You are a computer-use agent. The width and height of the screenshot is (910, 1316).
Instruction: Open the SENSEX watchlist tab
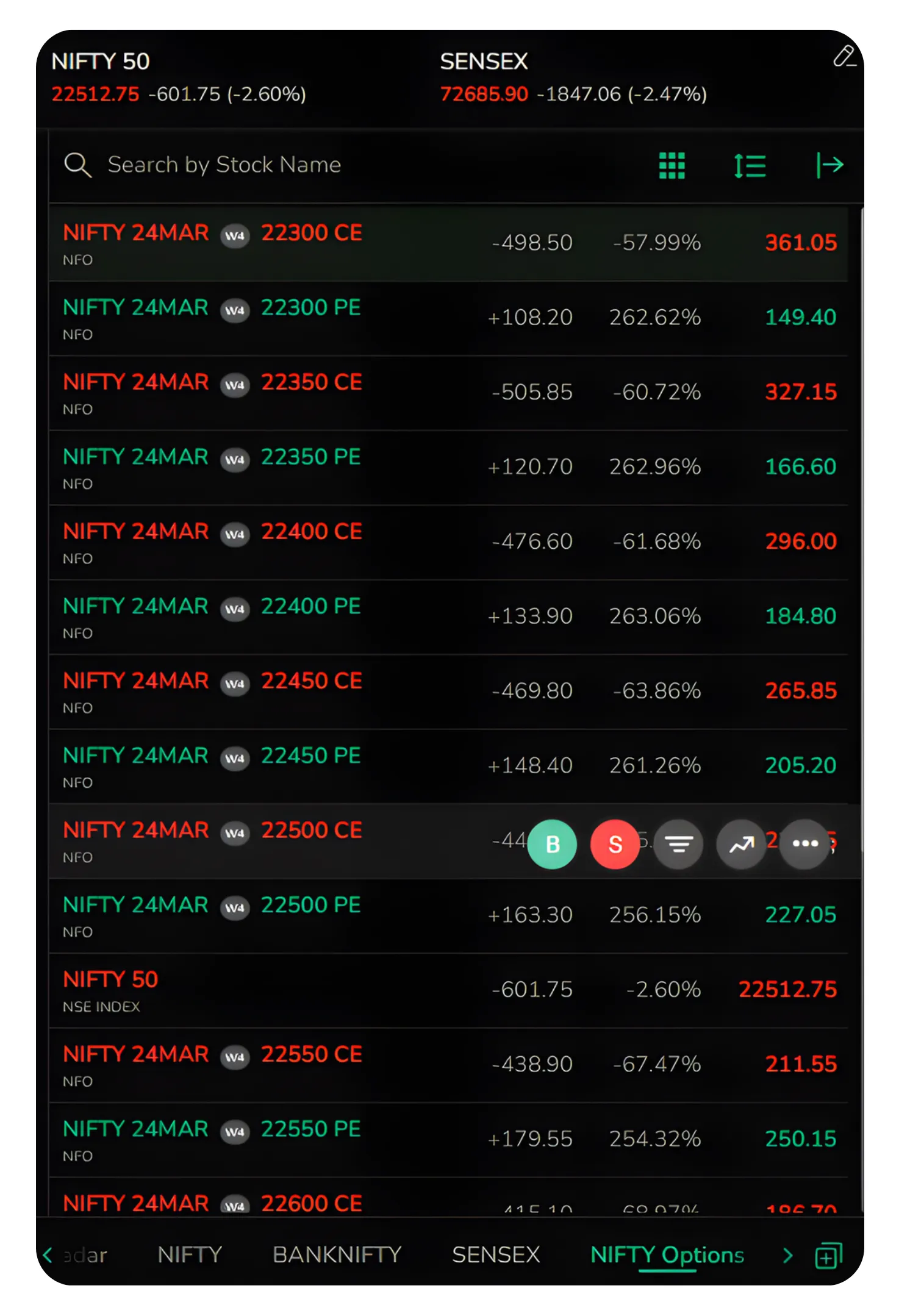pyautogui.click(x=495, y=1254)
